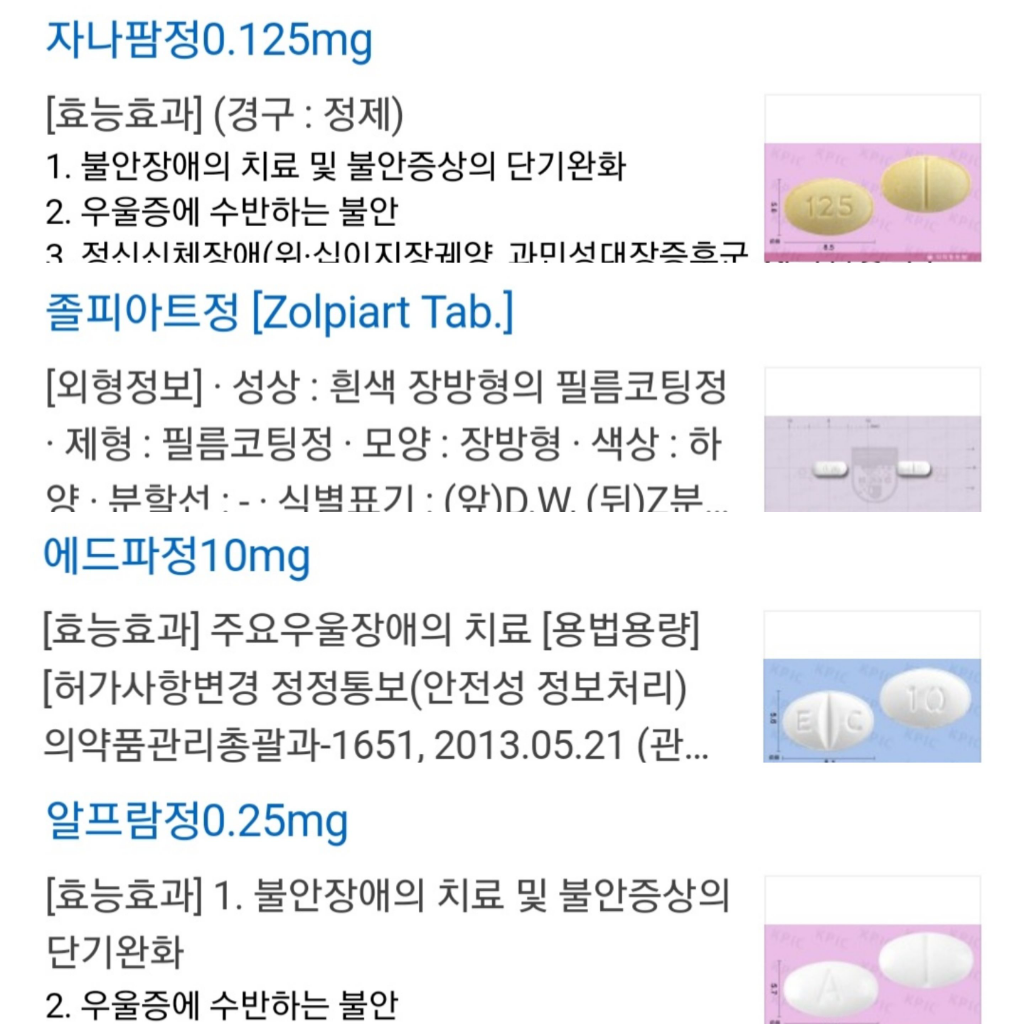View the 알프람정0.25mg pill thumbnail
The width and height of the screenshot is (1024, 1024).
coord(872,950)
